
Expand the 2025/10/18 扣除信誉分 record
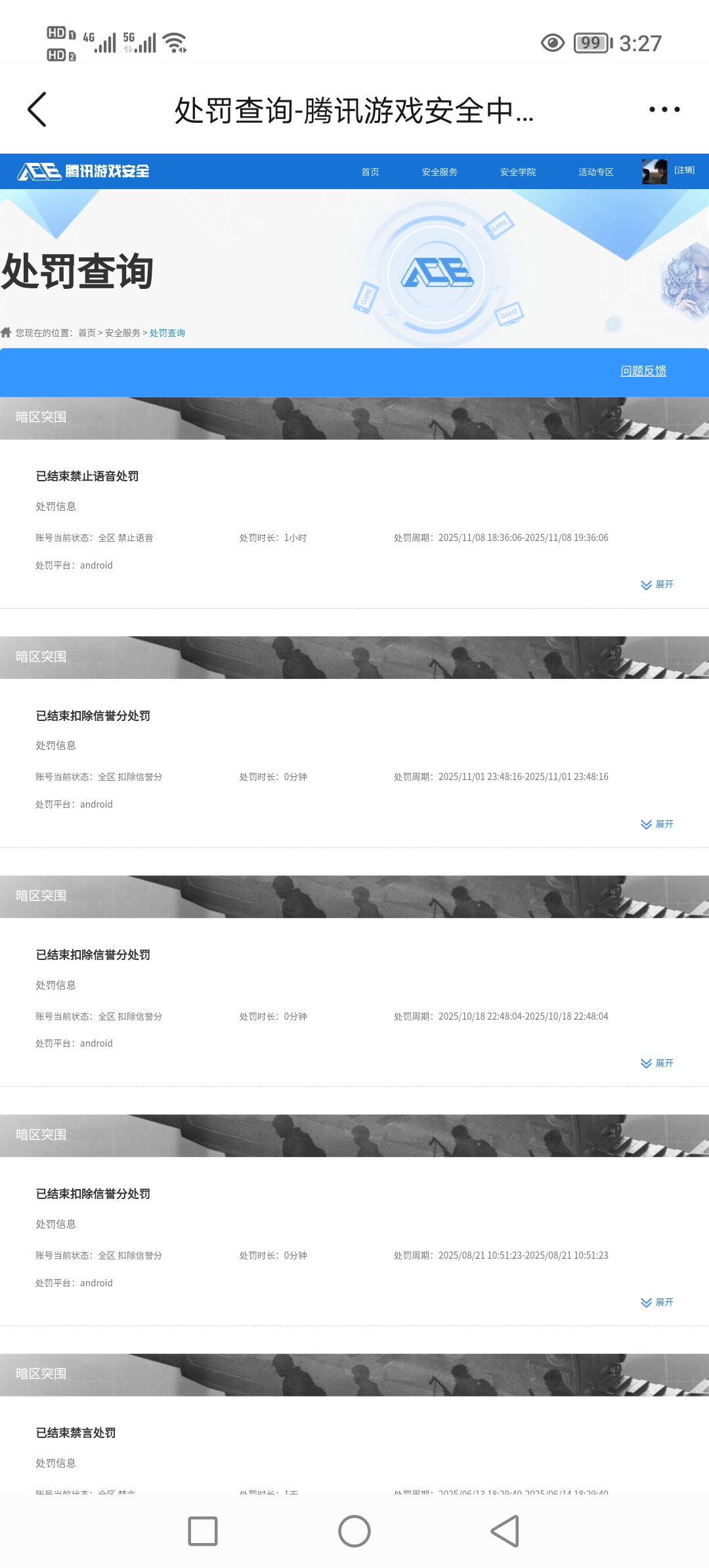(x=657, y=1063)
